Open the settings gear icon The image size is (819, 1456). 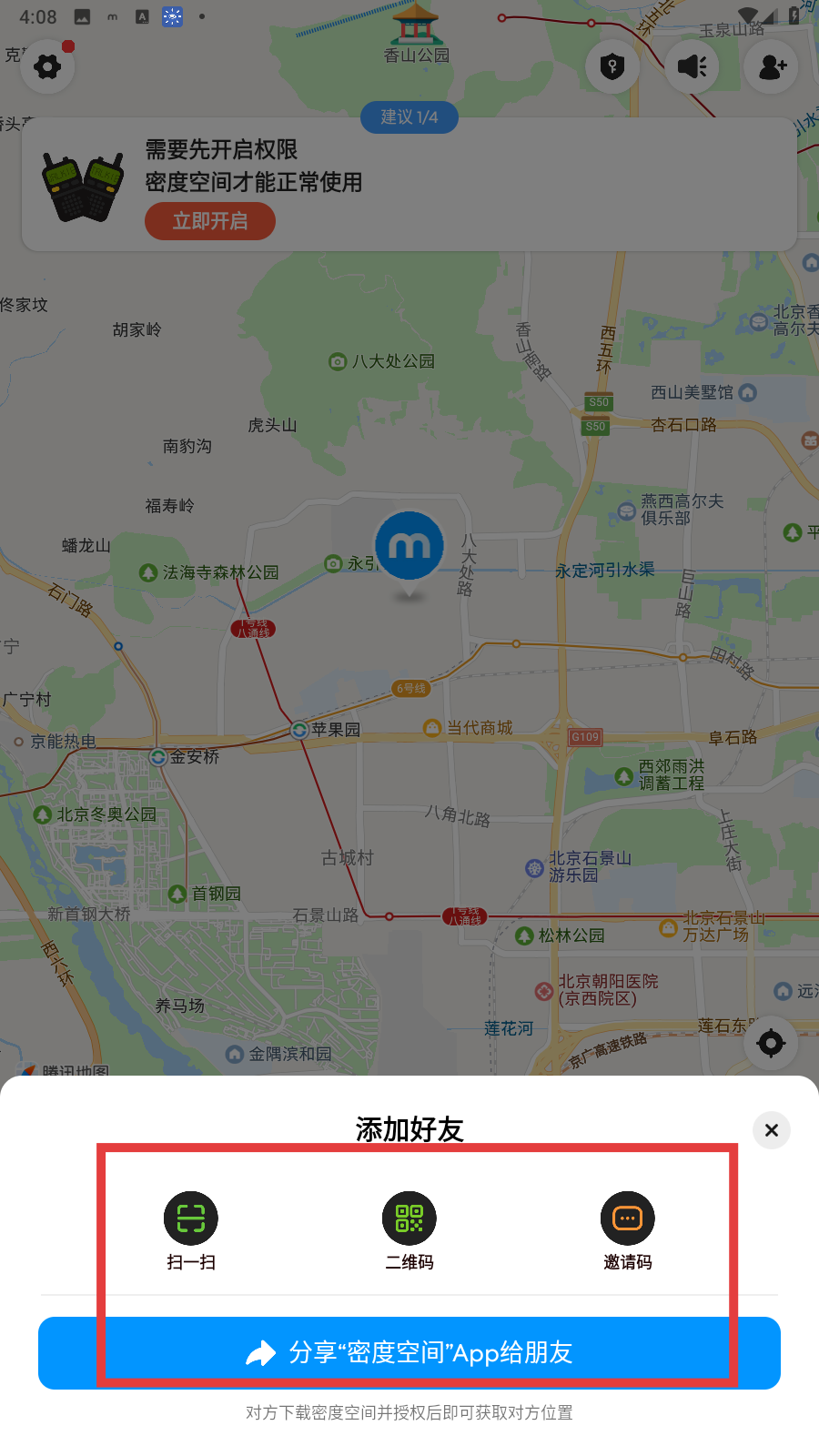47,66
